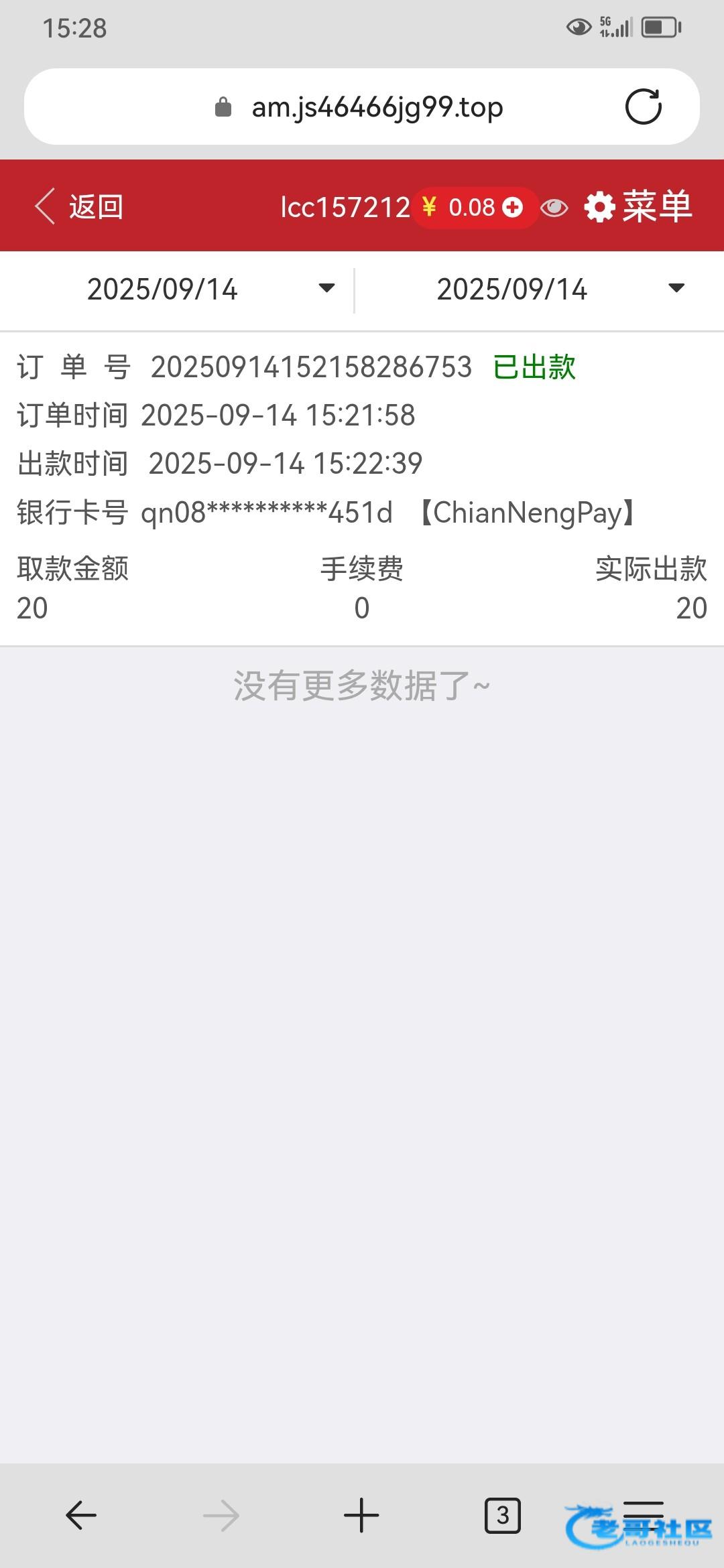Screen dimensions: 724x1568
Task: Tap the address bar URL
Action: pyautogui.click(x=377, y=107)
